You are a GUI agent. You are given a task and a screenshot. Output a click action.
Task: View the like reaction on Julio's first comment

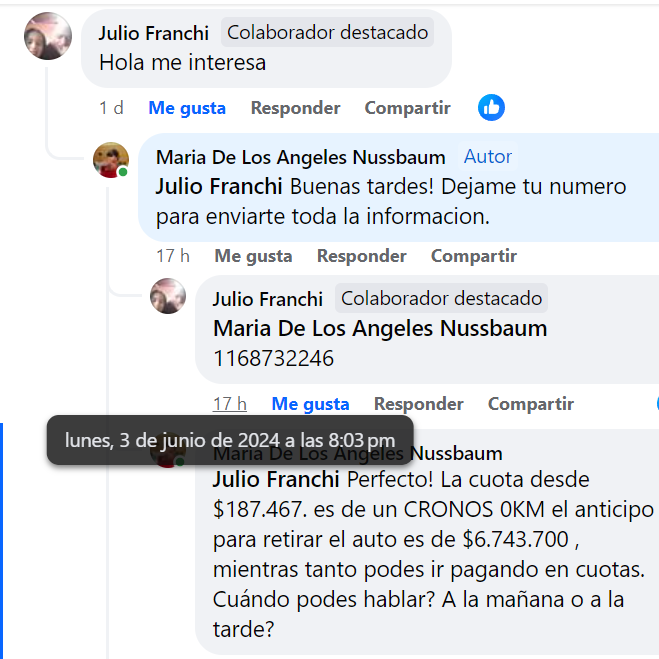click(491, 108)
